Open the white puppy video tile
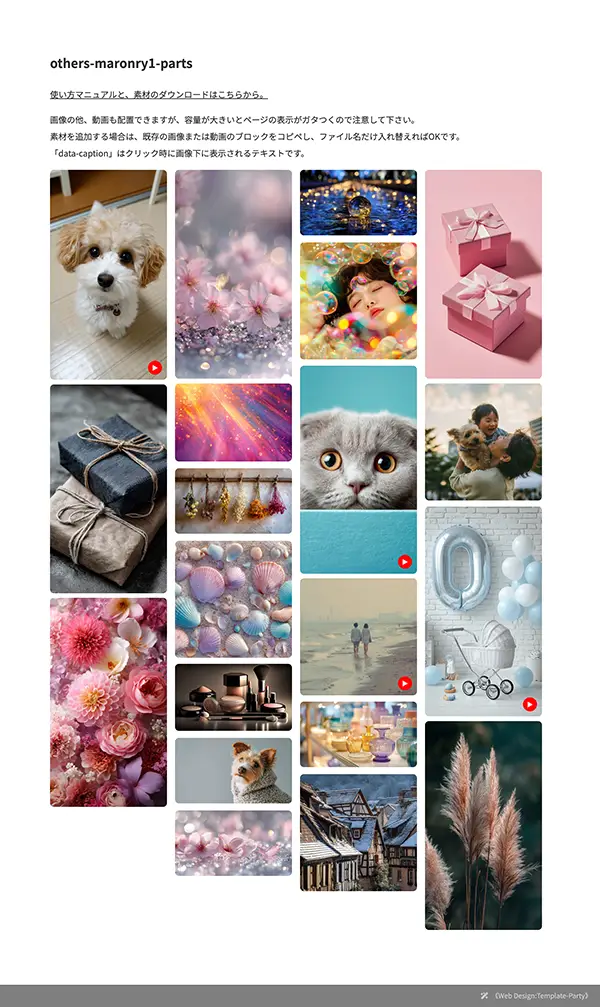The height and width of the screenshot is (1007, 600). click(108, 274)
